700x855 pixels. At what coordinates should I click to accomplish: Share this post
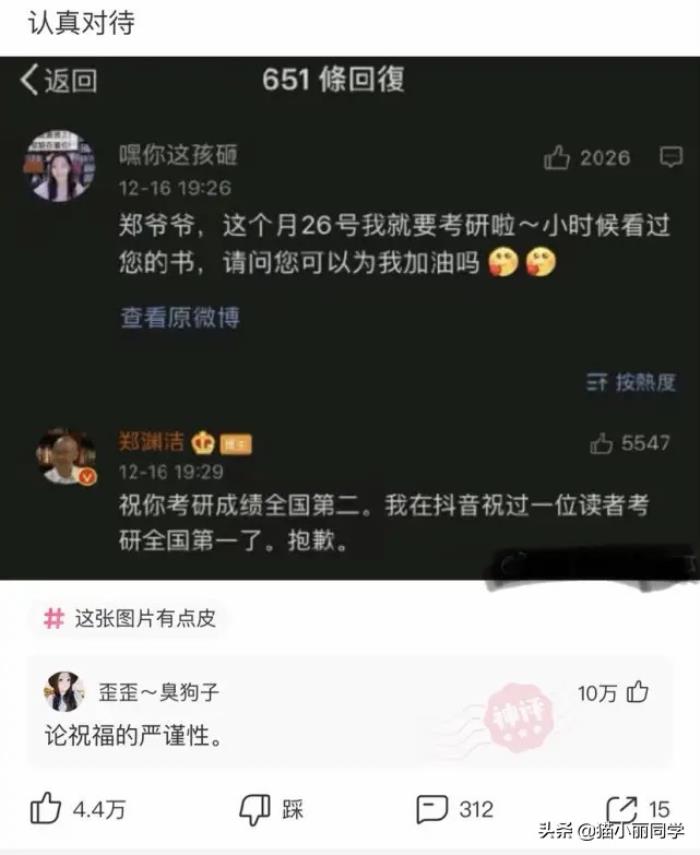(623, 808)
